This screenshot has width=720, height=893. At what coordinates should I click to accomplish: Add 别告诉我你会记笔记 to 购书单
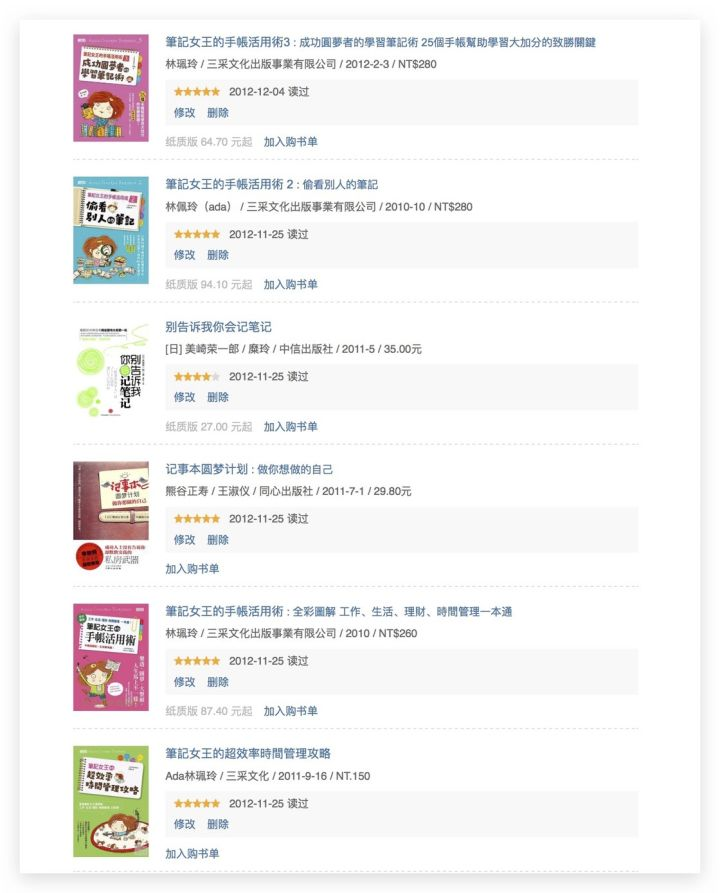pos(290,426)
